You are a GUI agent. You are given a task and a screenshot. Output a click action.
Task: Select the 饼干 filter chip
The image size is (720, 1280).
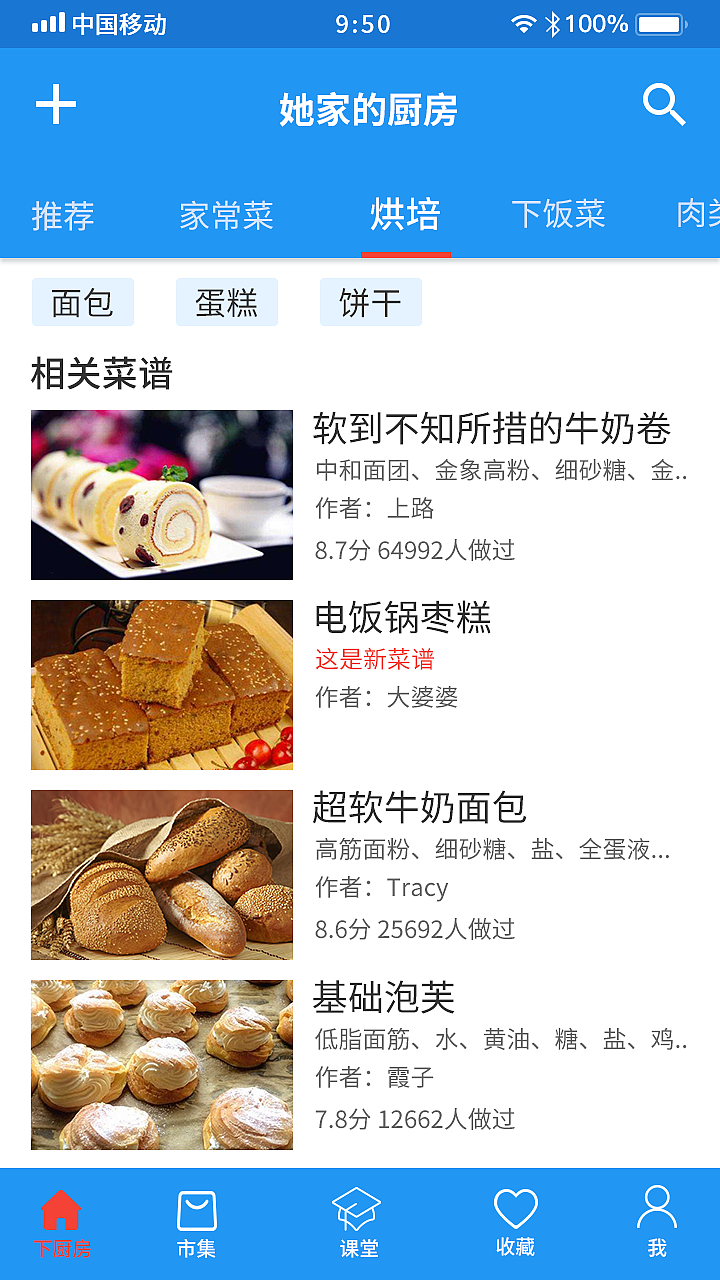370,301
